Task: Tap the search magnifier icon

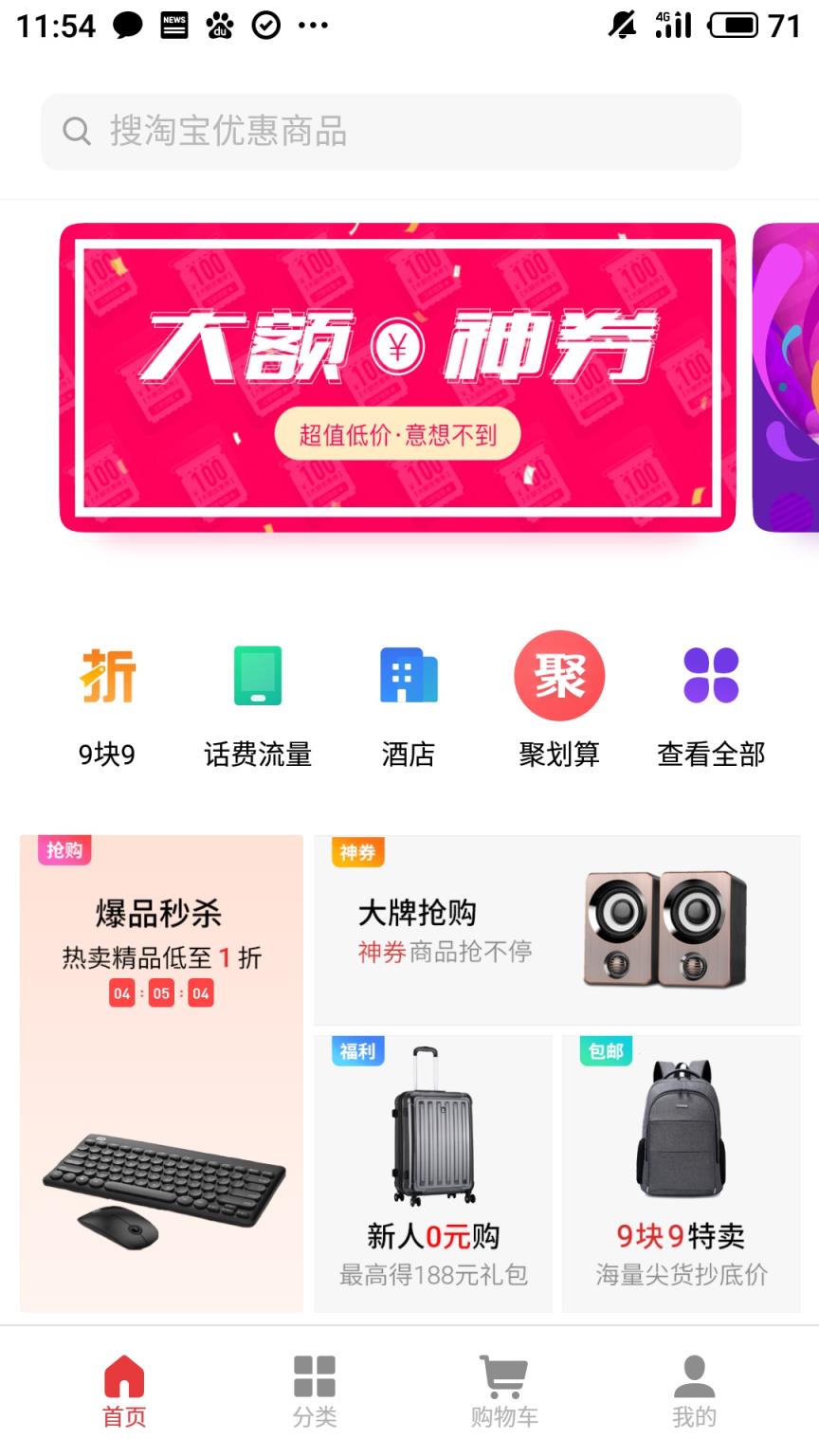Action: tap(77, 132)
